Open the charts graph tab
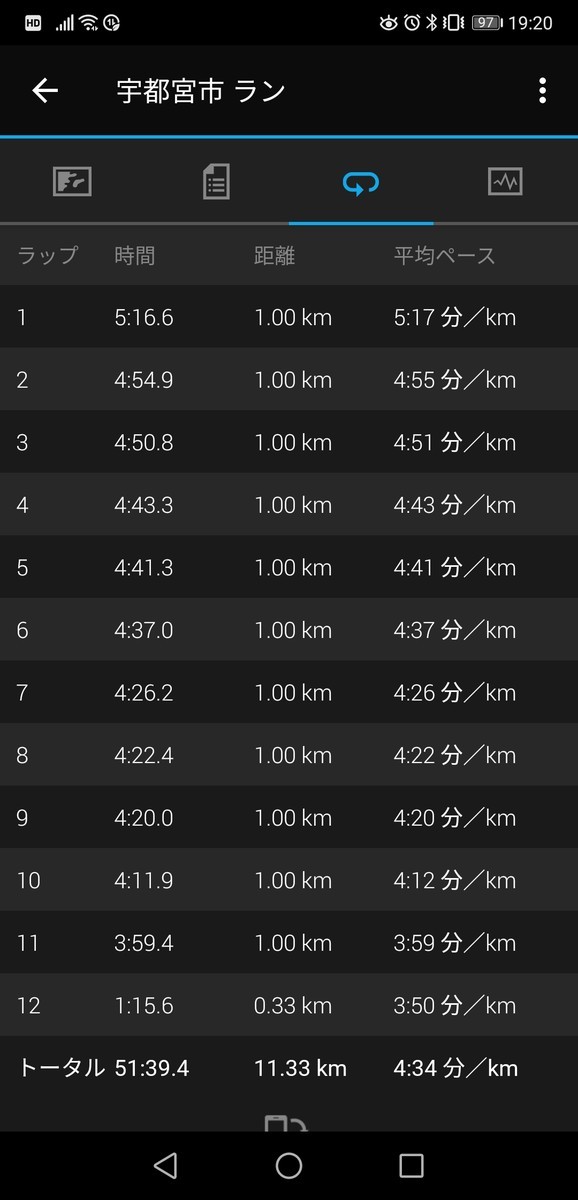Viewport: 578px width, 1200px height. pyautogui.click(x=505, y=182)
